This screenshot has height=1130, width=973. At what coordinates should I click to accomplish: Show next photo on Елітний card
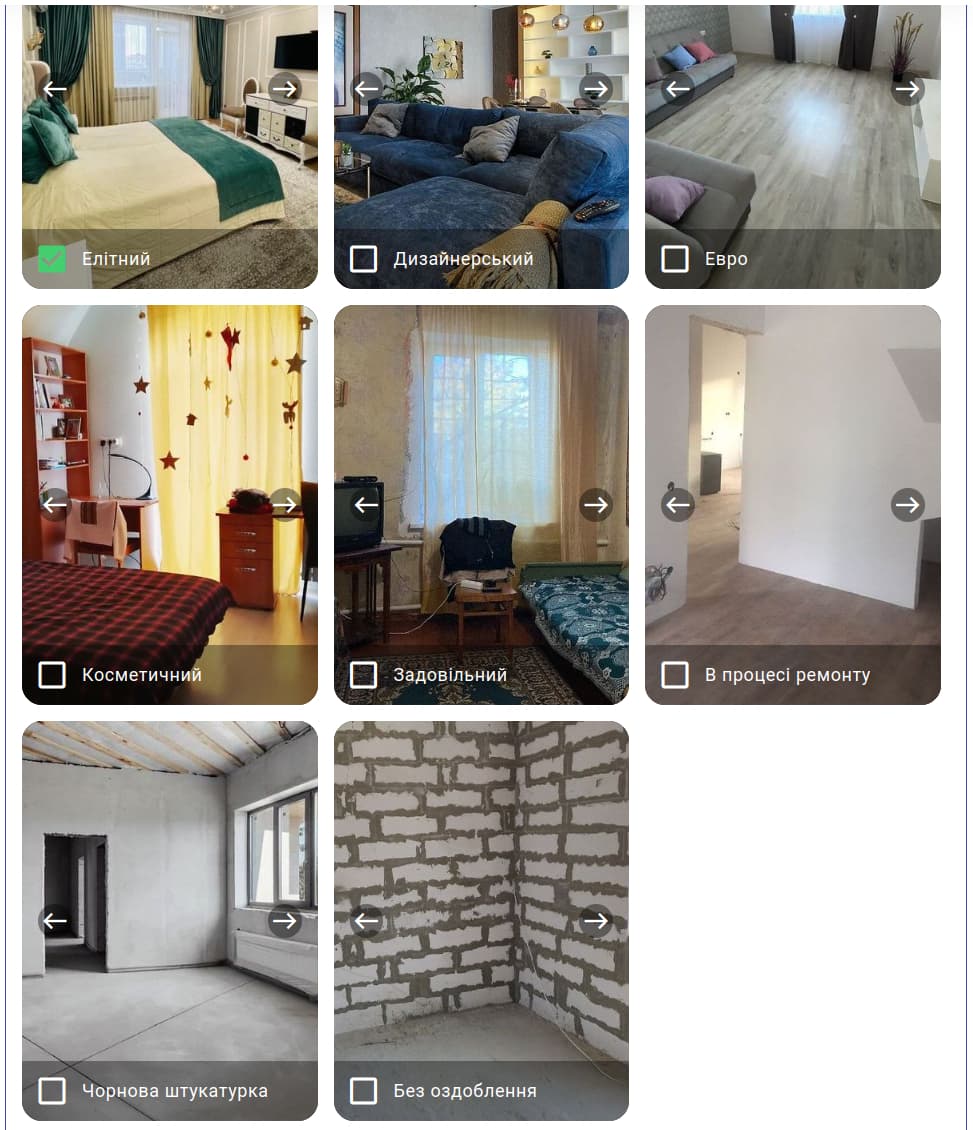(x=285, y=88)
